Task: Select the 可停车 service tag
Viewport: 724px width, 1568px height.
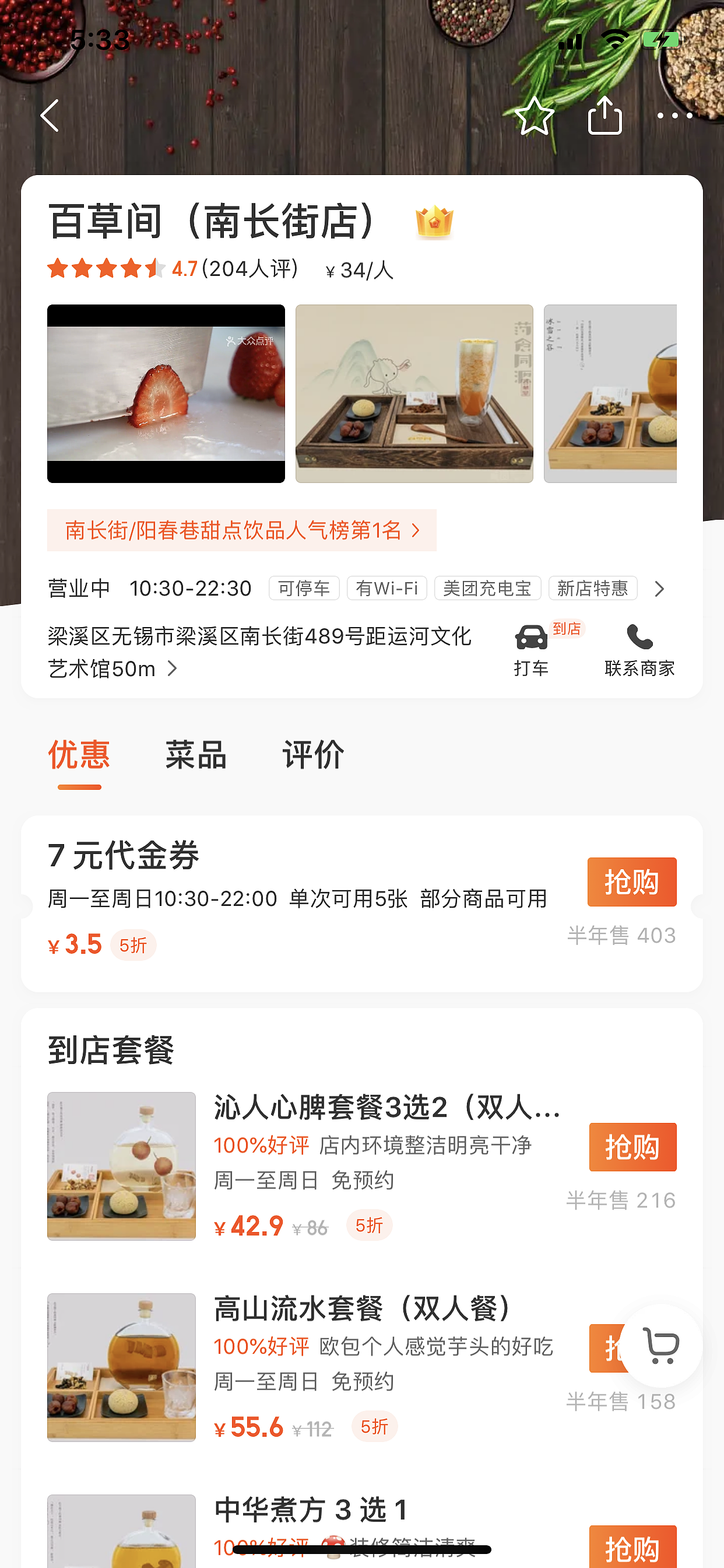Action: (304, 588)
